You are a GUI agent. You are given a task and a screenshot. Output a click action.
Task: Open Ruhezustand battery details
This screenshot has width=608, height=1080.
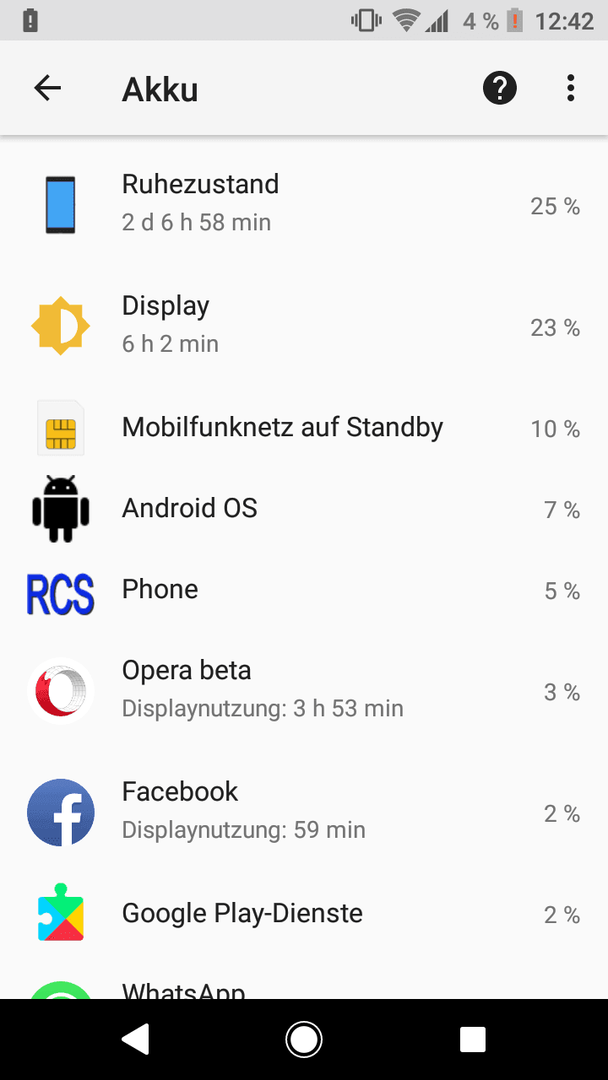[304, 205]
